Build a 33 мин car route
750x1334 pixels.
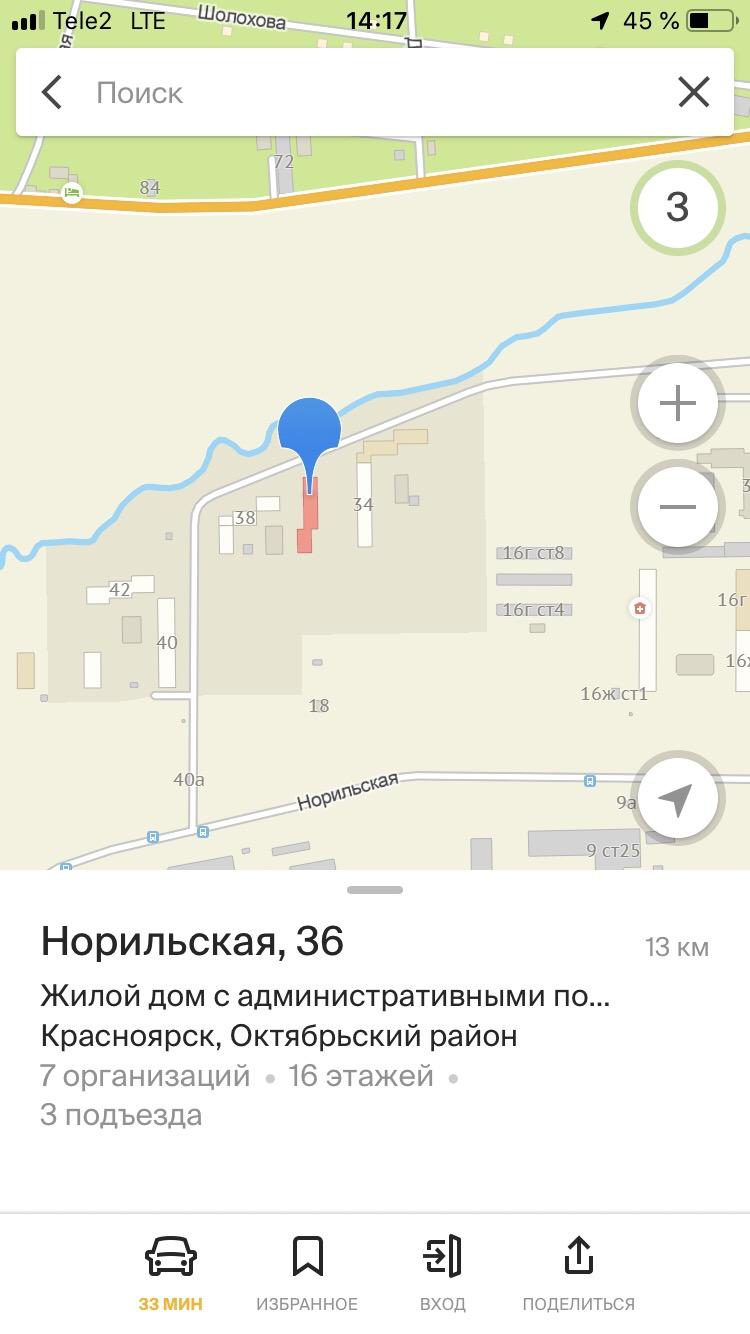pos(171,1272)
